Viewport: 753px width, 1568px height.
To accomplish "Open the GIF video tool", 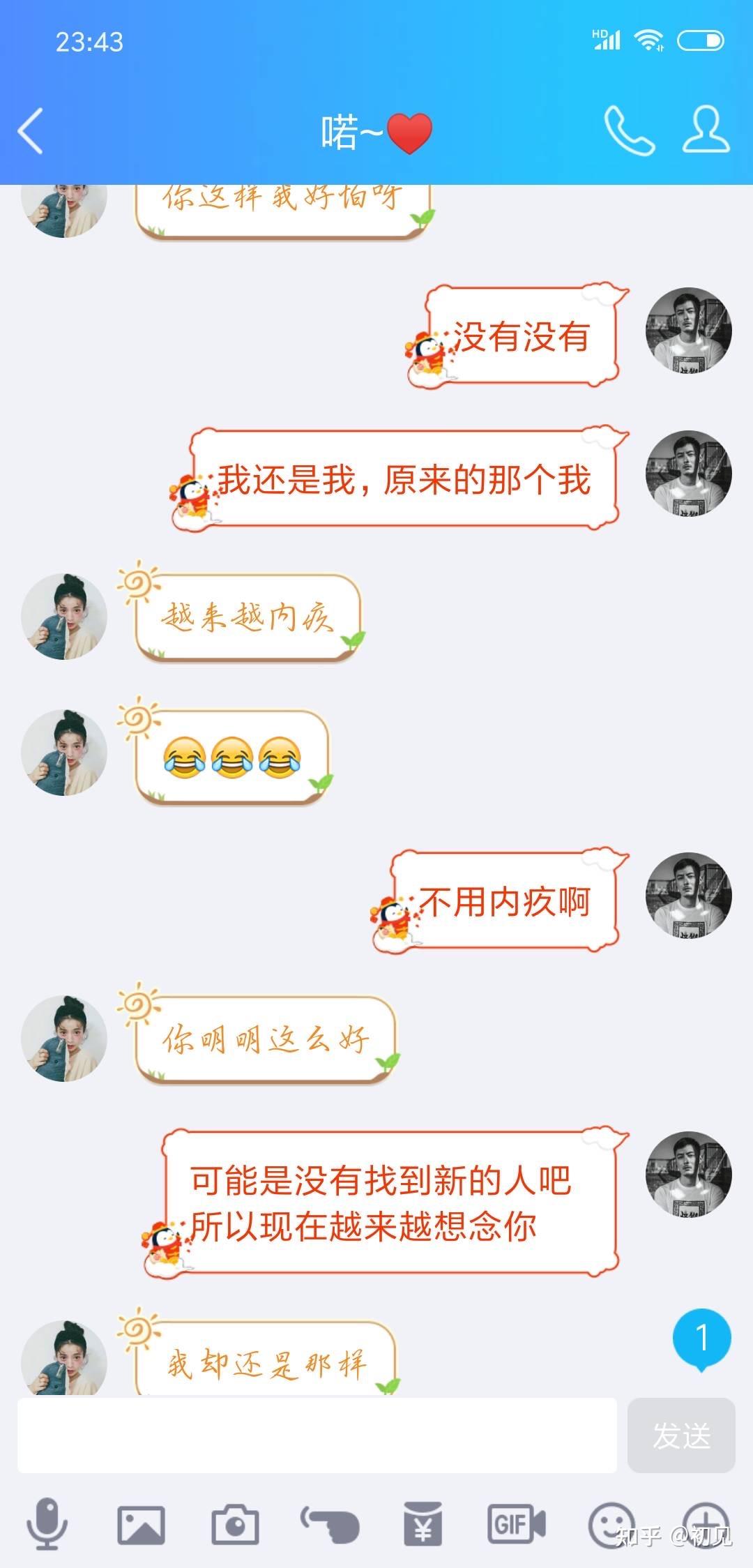I will coord(516,1524).
